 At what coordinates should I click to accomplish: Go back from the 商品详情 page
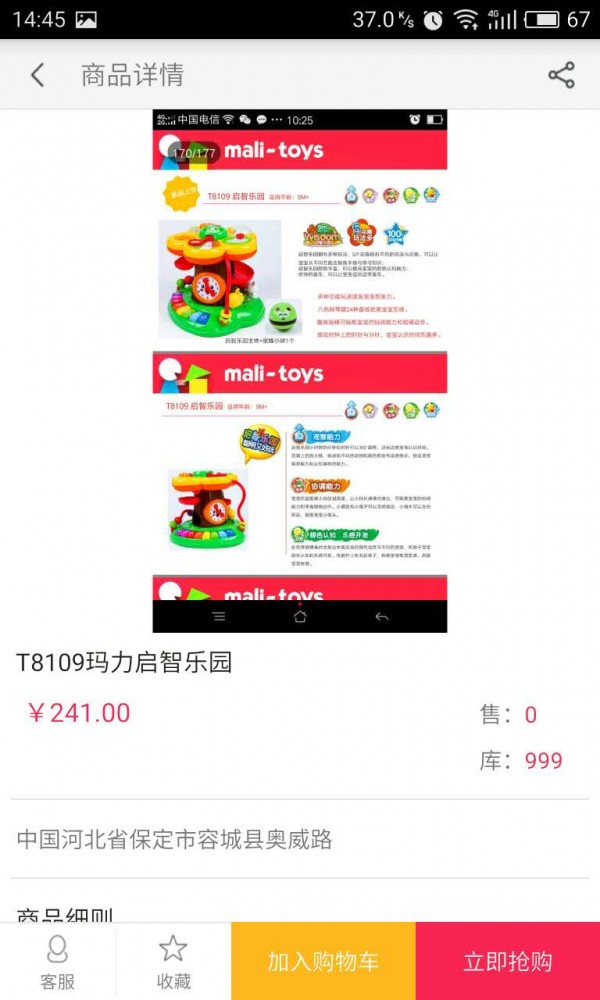(x=37, y=75)
